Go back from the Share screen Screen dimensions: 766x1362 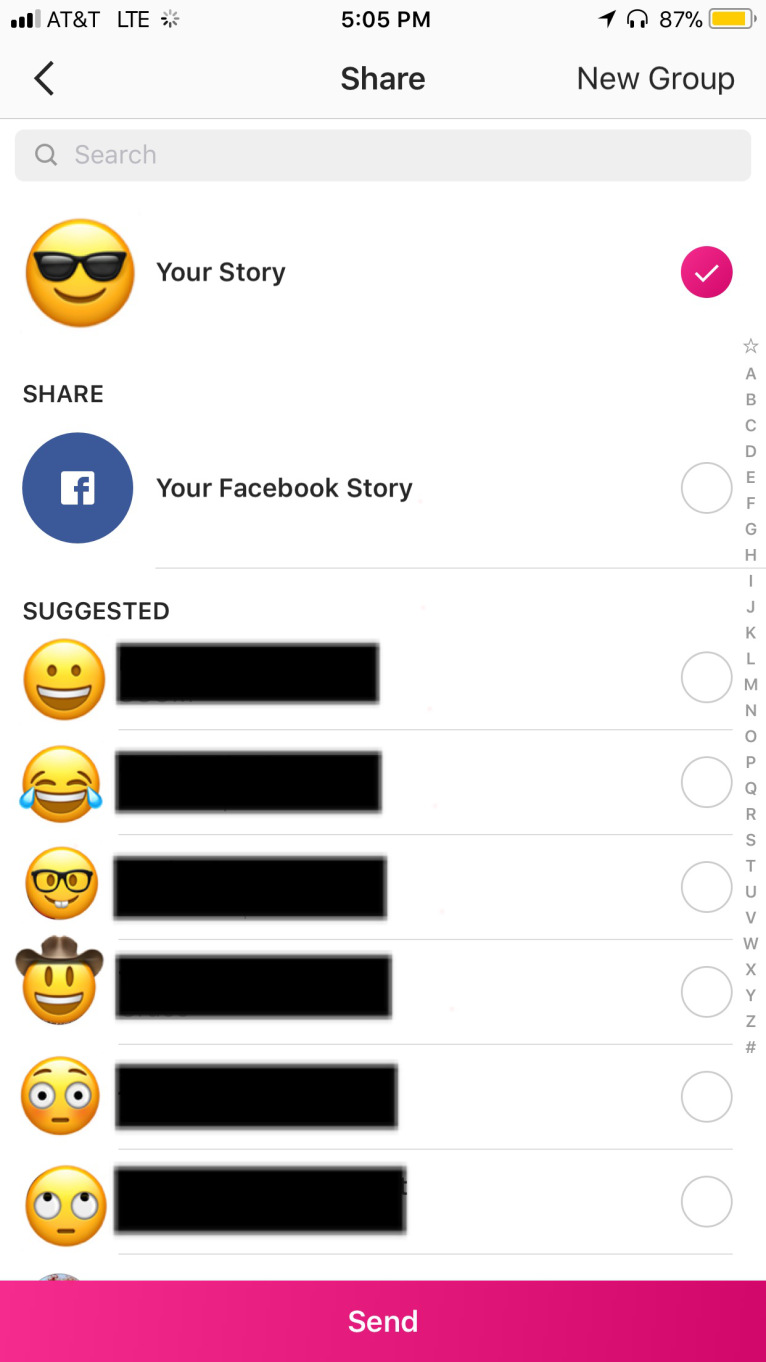coord(44,78)
